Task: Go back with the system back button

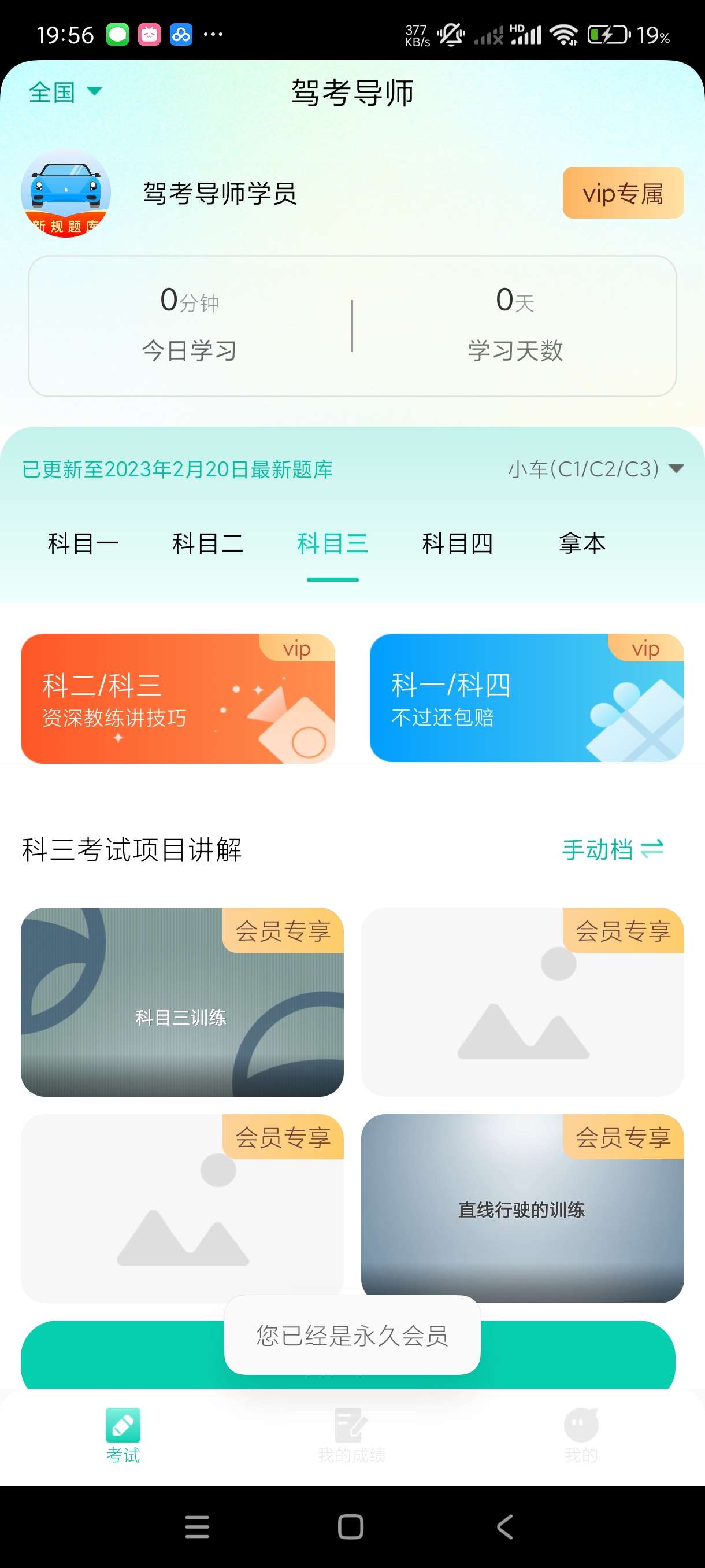Action: pos(505,1527)
